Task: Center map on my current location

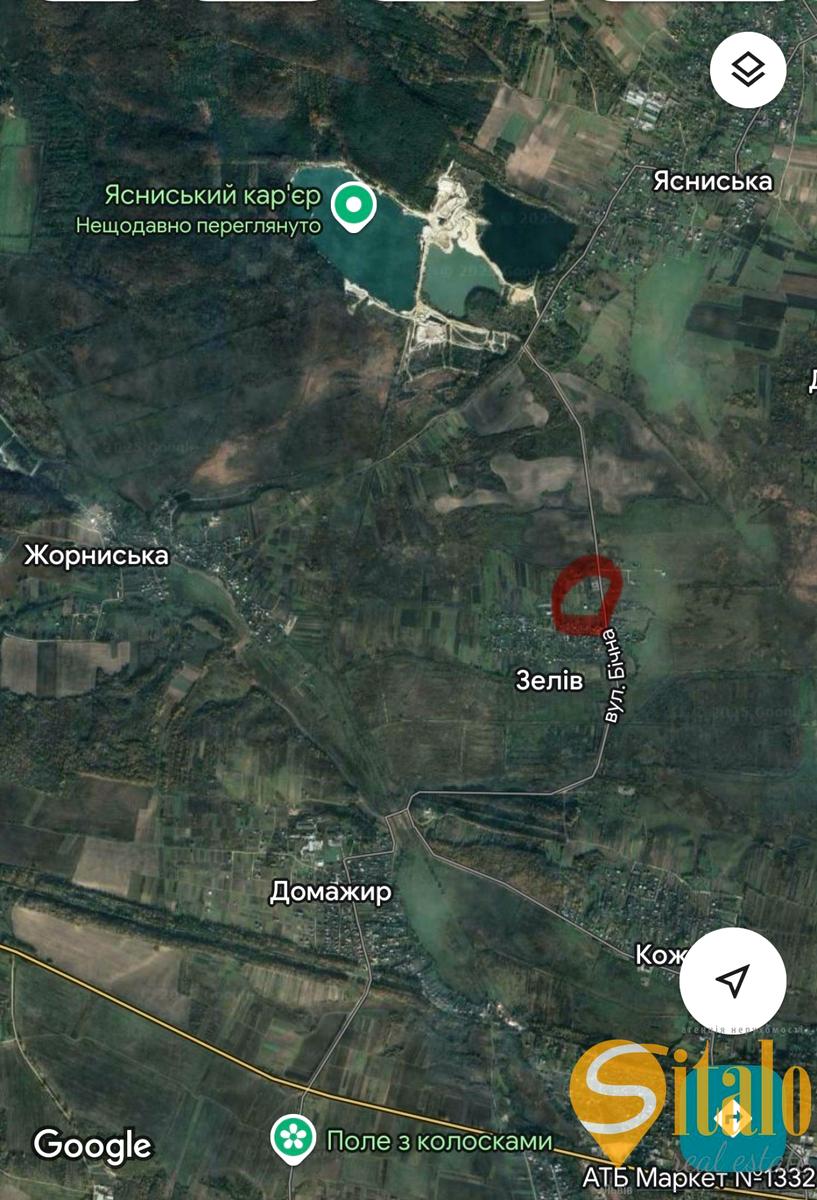Action: tap(733, 981)
